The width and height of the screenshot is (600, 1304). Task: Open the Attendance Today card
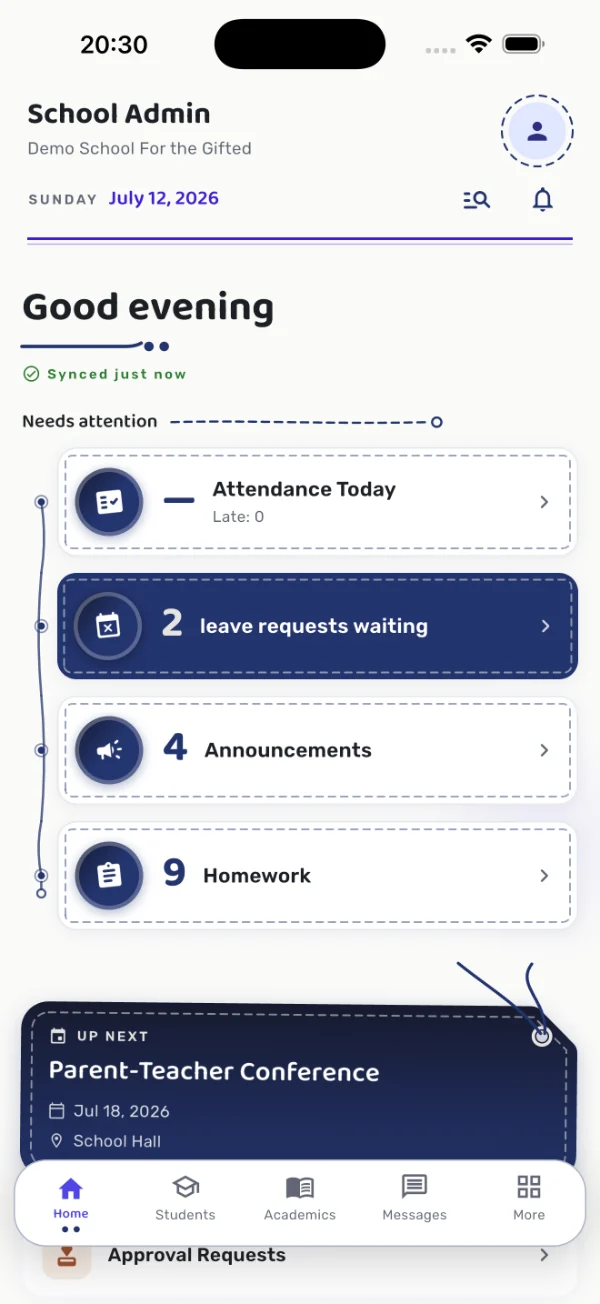click(x=318, y=502)
